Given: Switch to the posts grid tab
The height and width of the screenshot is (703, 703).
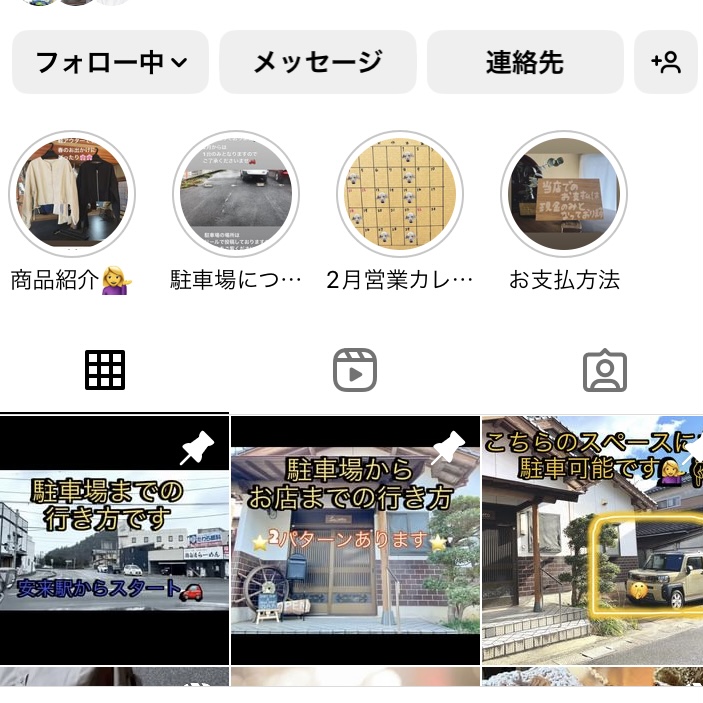Looking at the screenshot, I should point(105,370).
